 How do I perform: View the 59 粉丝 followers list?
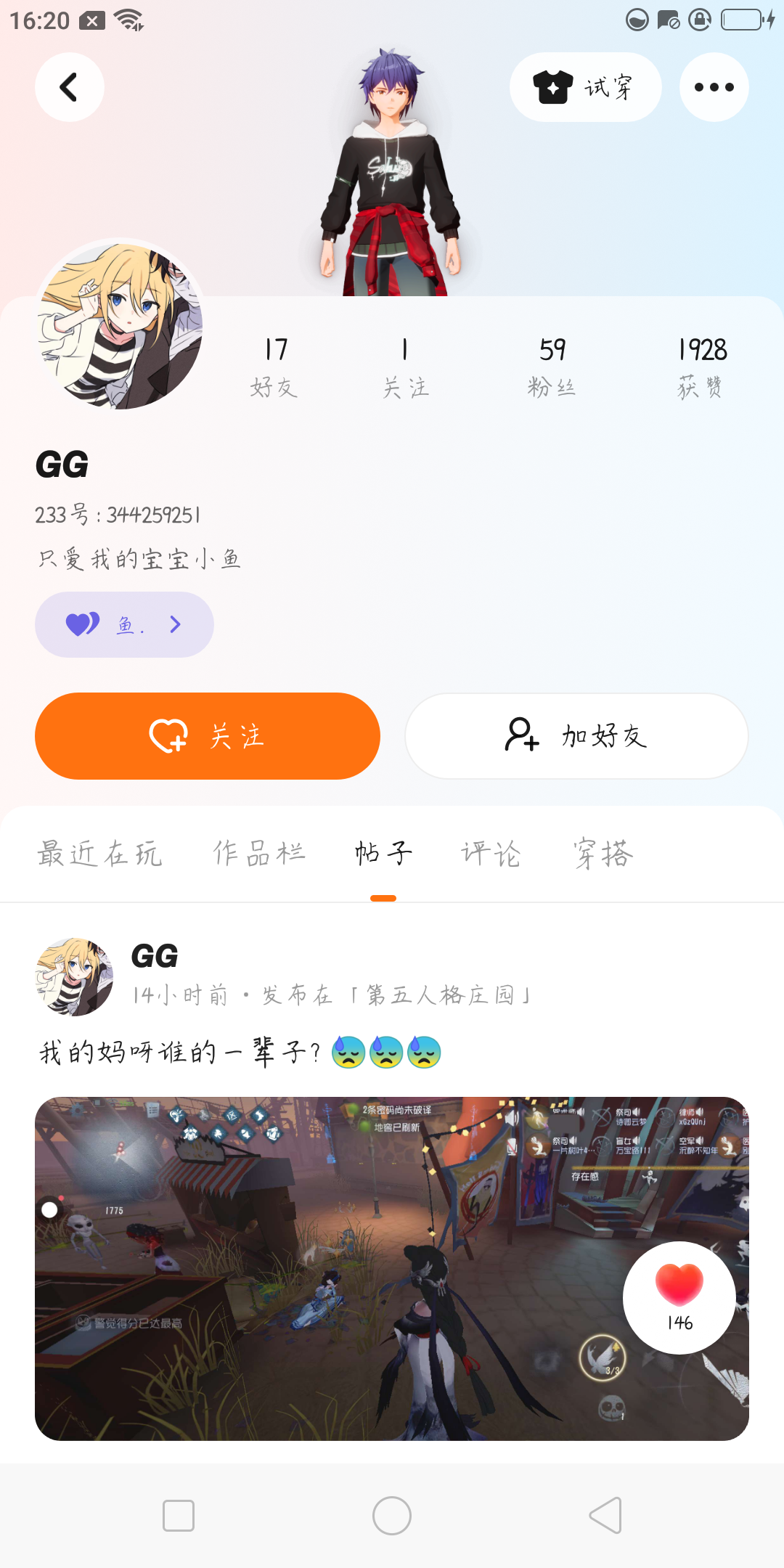point(552,367)
